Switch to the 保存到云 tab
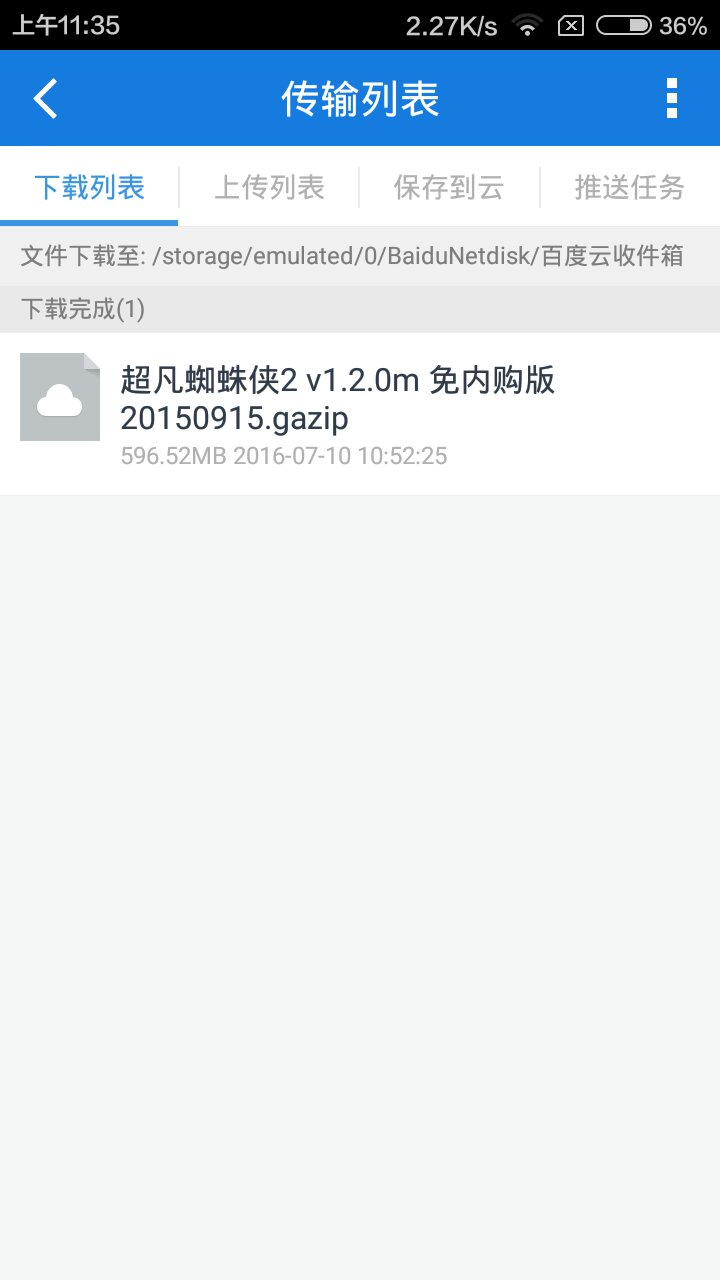This screenshot has height=1280, width=720. (448, 187)
